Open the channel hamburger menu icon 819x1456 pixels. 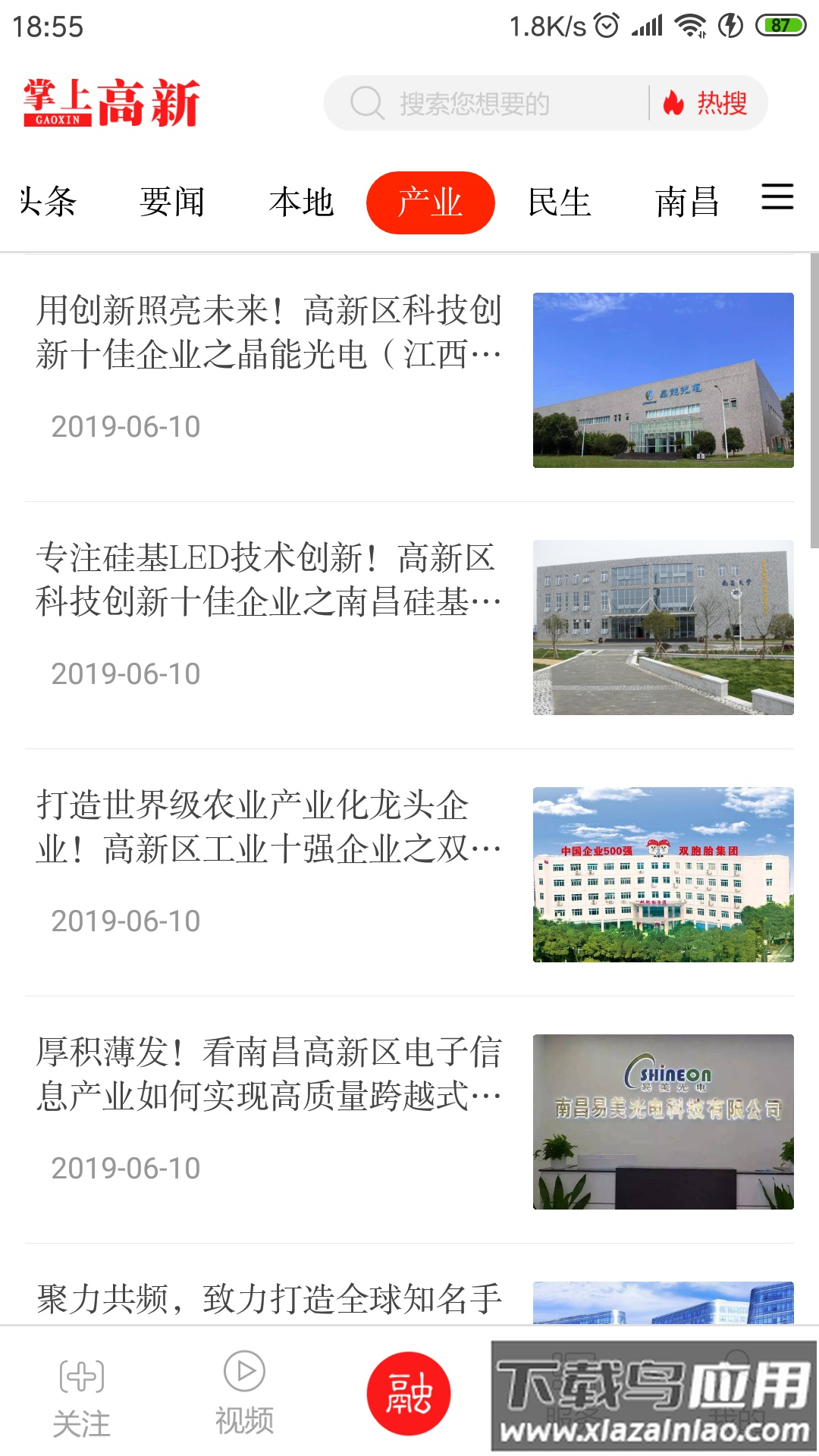[777, 199]
